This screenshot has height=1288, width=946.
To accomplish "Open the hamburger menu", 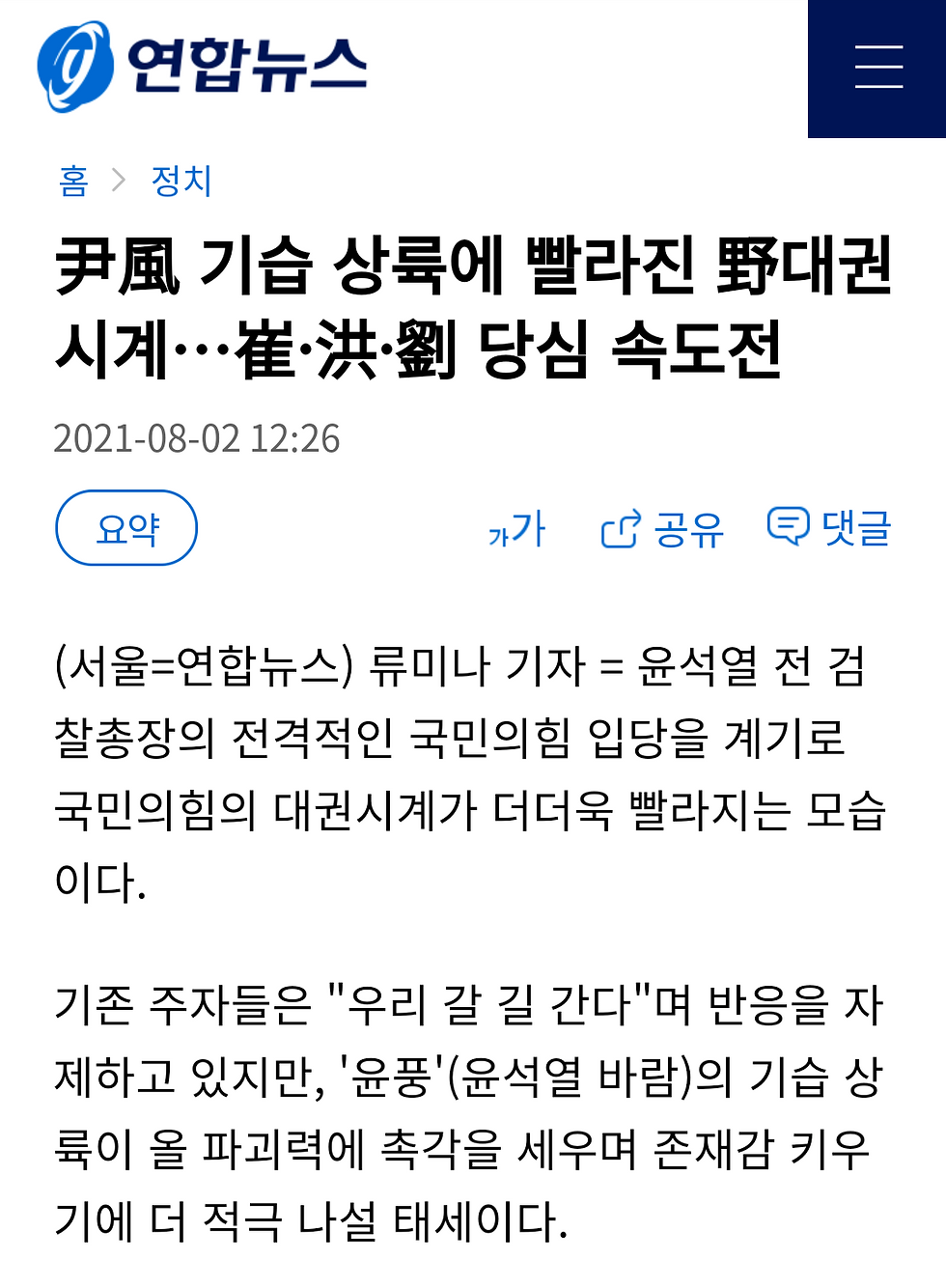I will [x=877, y=68].
